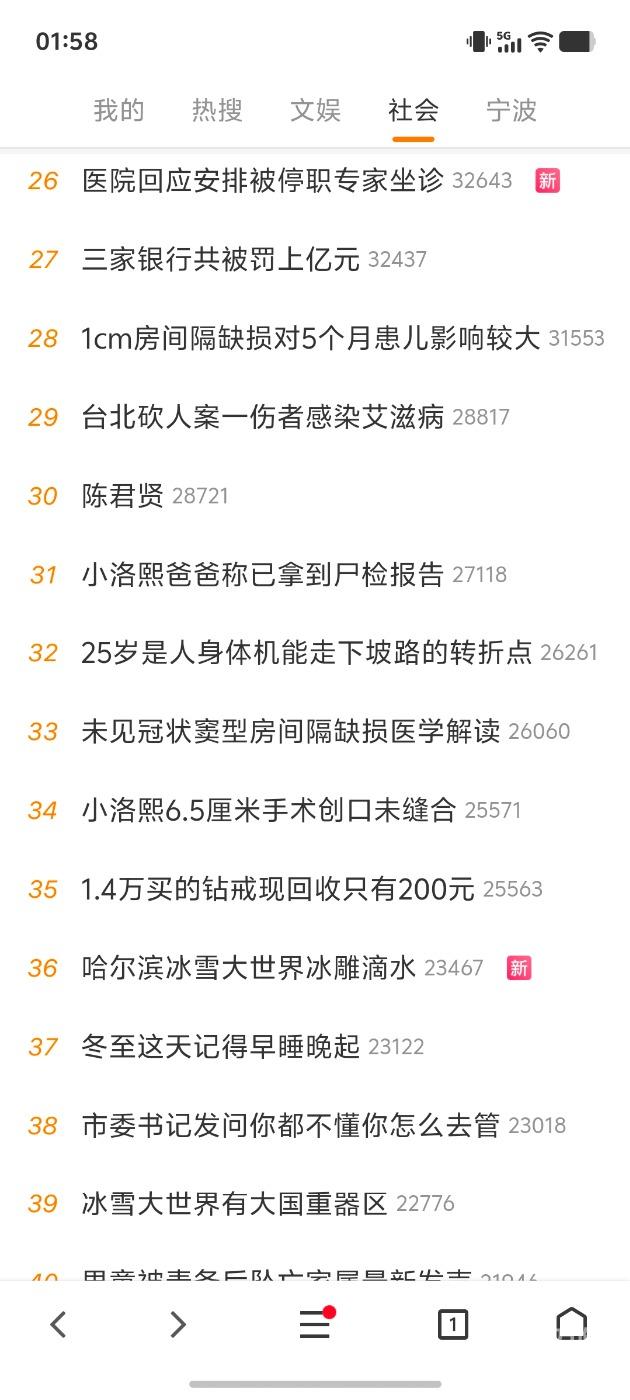Go back with the browser back arrow
This screenshot has height=1400, width=630.
[58, 1325]
